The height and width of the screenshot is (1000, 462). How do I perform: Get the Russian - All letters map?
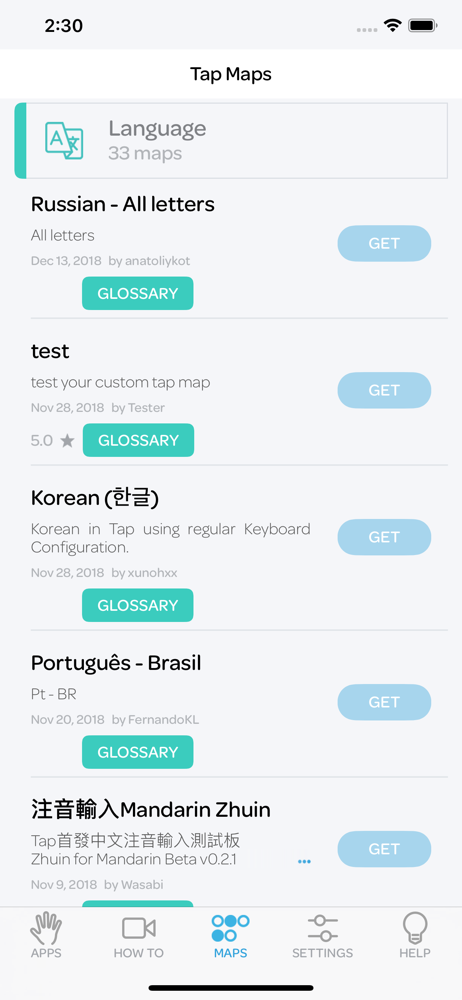384,243
